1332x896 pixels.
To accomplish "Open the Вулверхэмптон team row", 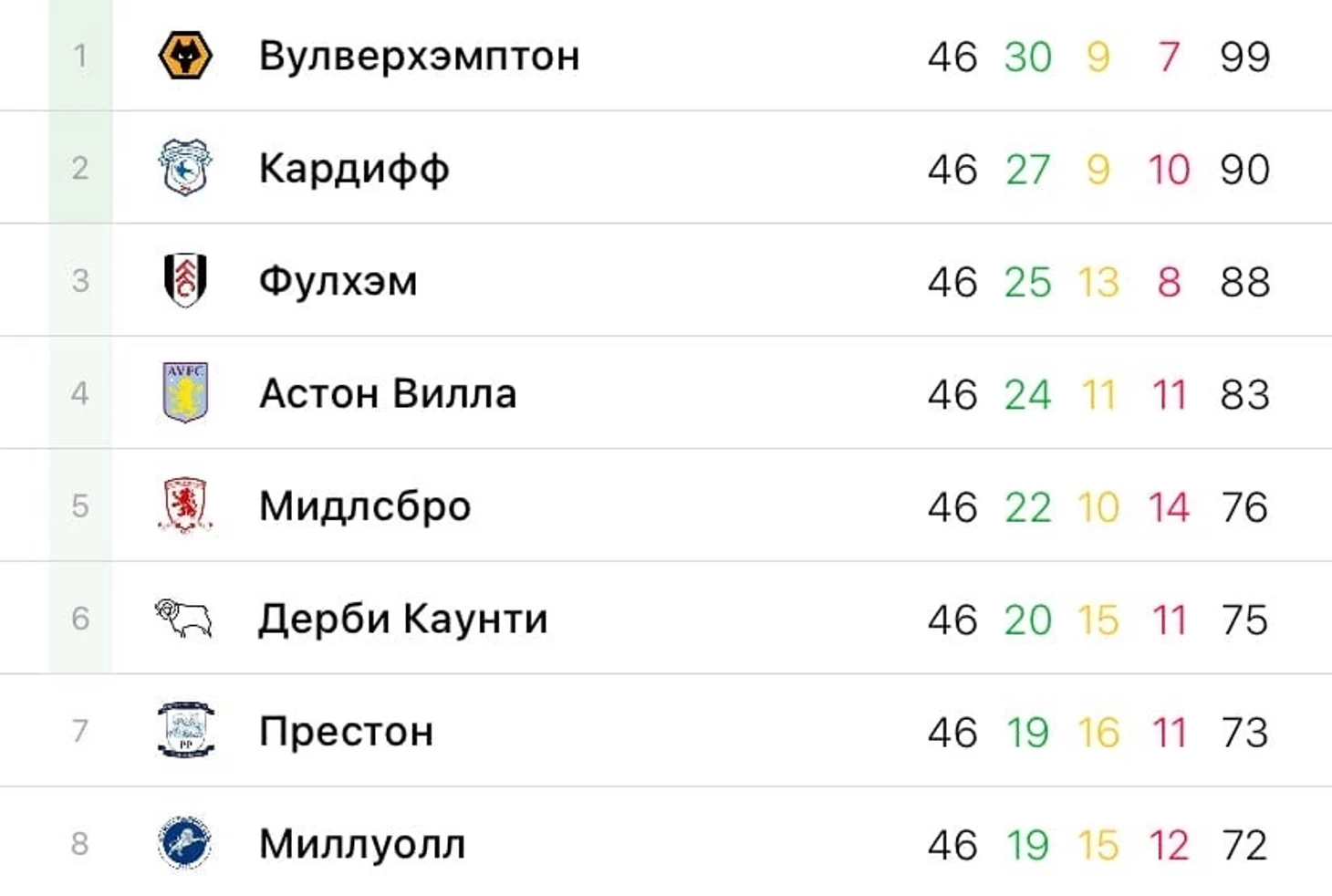I will 419,57.
